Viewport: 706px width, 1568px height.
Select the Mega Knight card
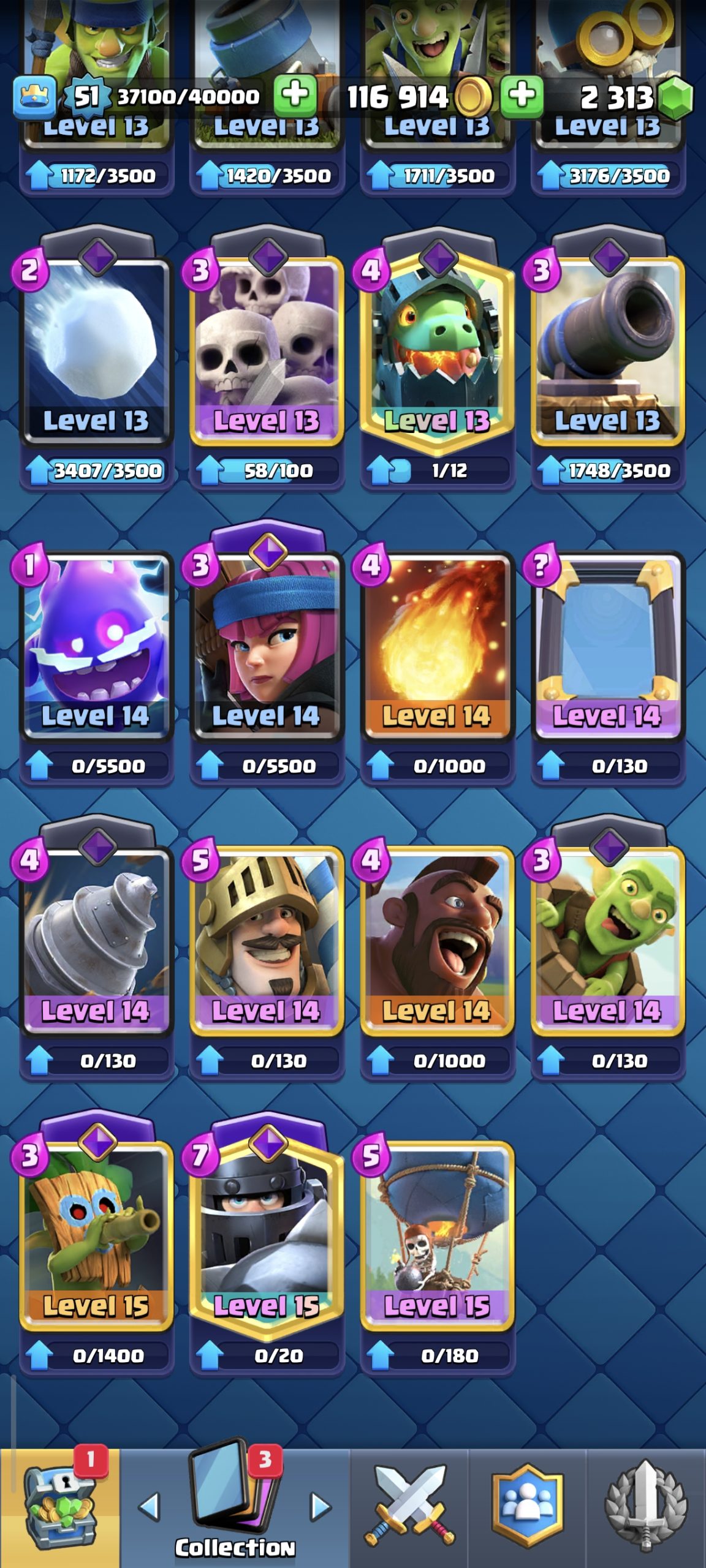pyautogui.click(x=267, y=1235)
